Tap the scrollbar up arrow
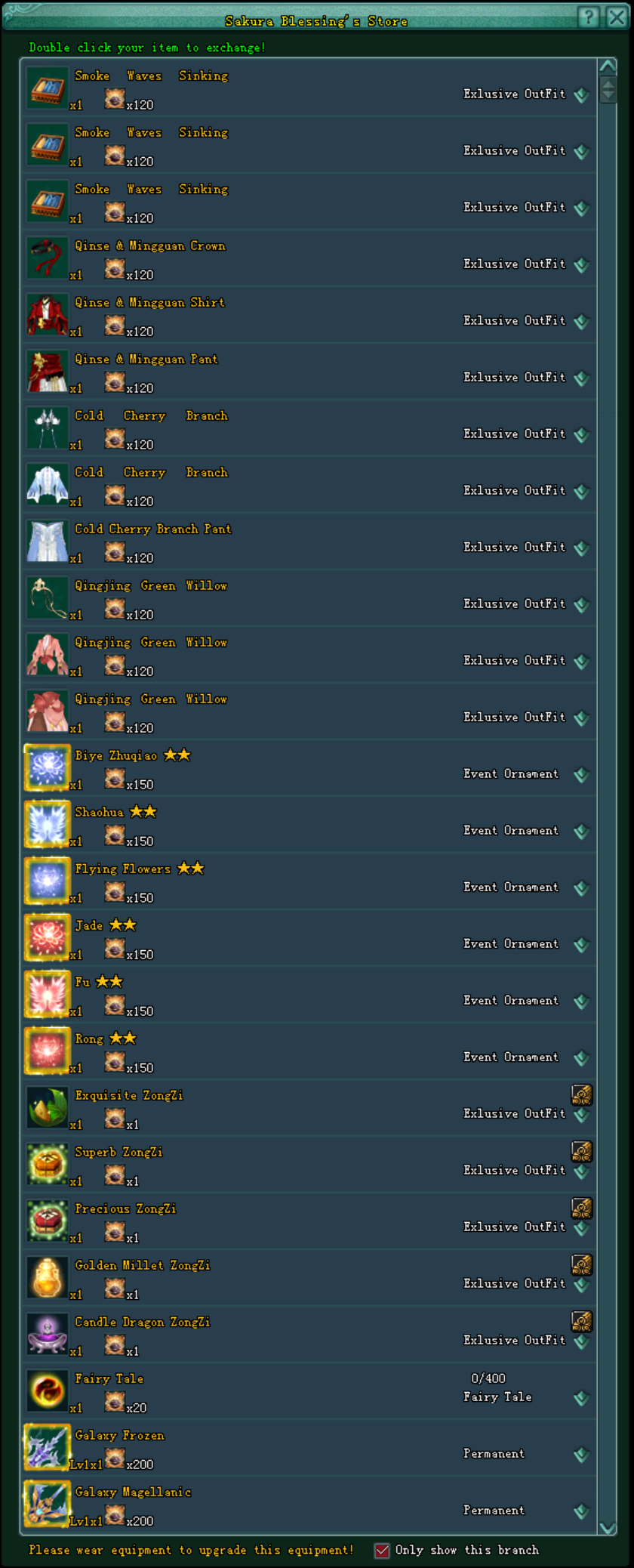Image resolution: width=634 pixels, height=1568 pixels. coord(608,66)
